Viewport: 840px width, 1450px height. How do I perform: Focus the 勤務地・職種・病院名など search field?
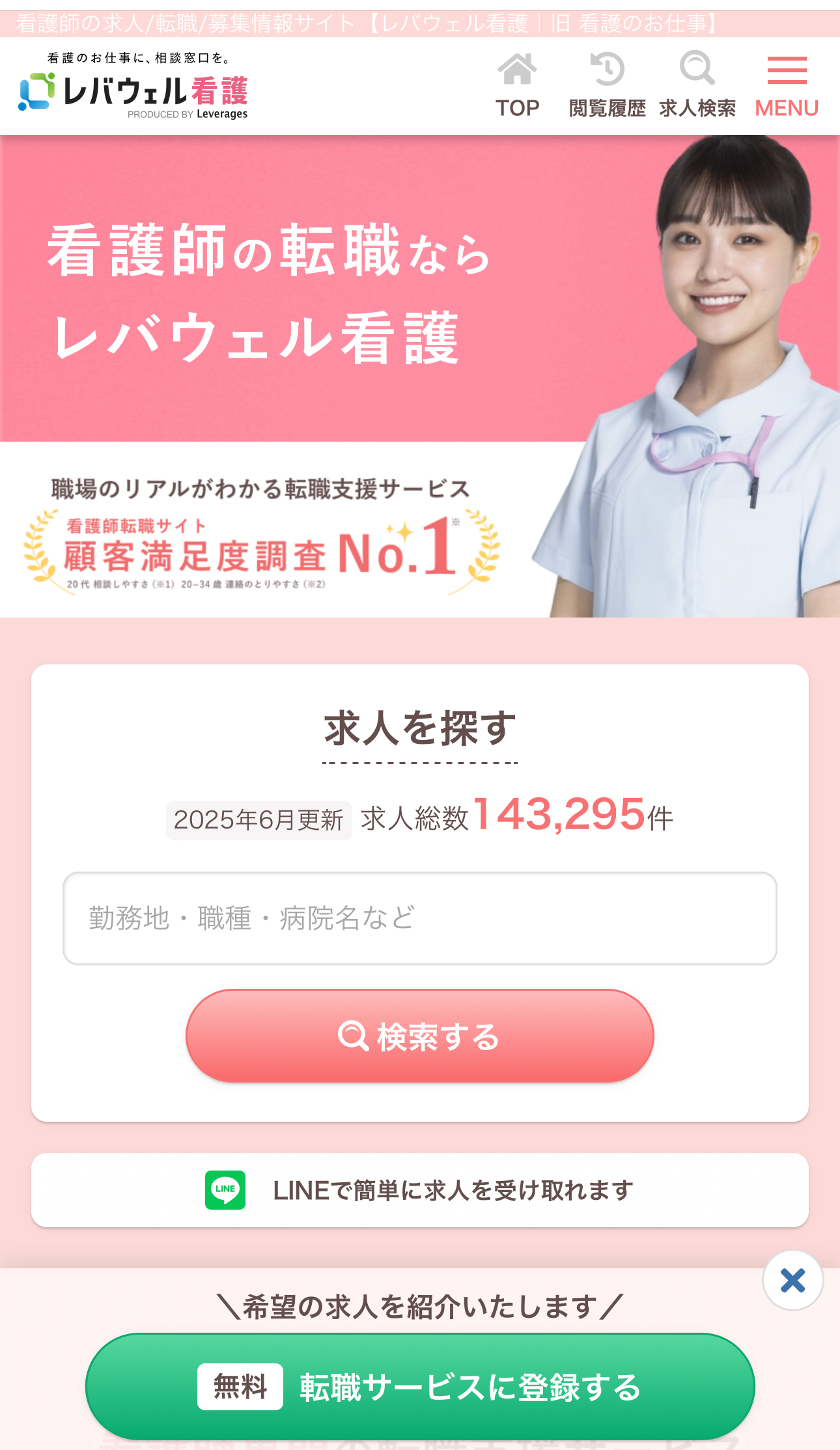point(420,918)
